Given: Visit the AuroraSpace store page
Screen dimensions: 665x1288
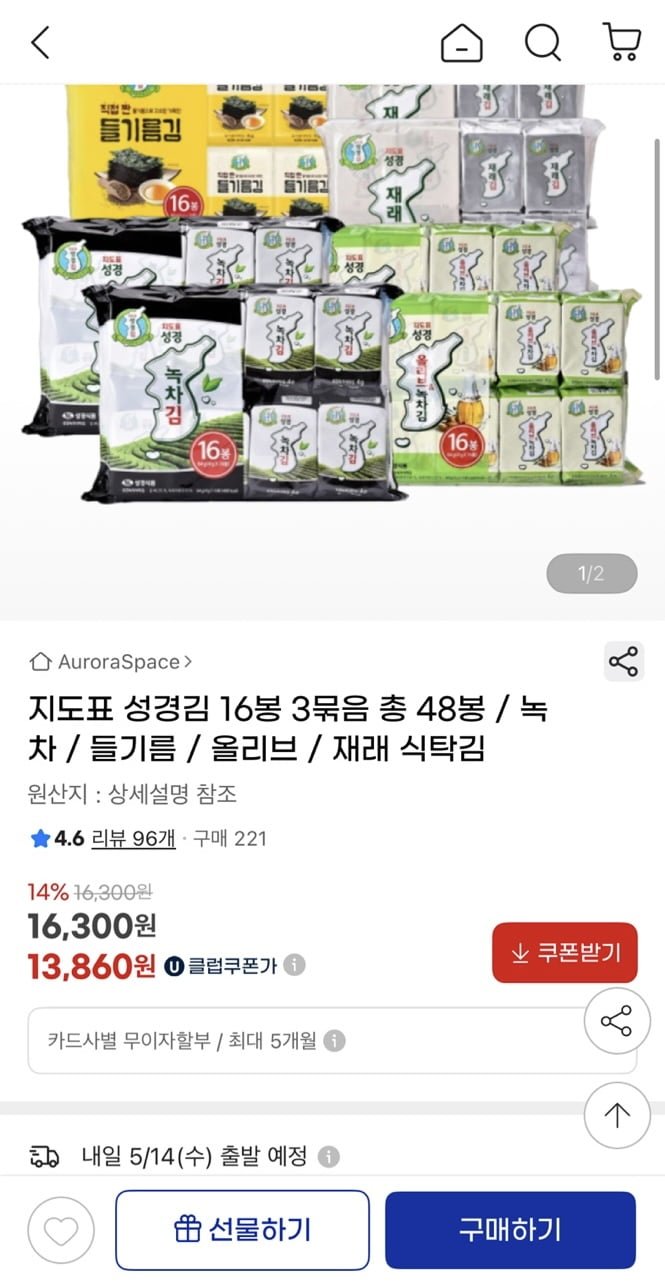Looking at the screenshot, I should click(112, 662).
